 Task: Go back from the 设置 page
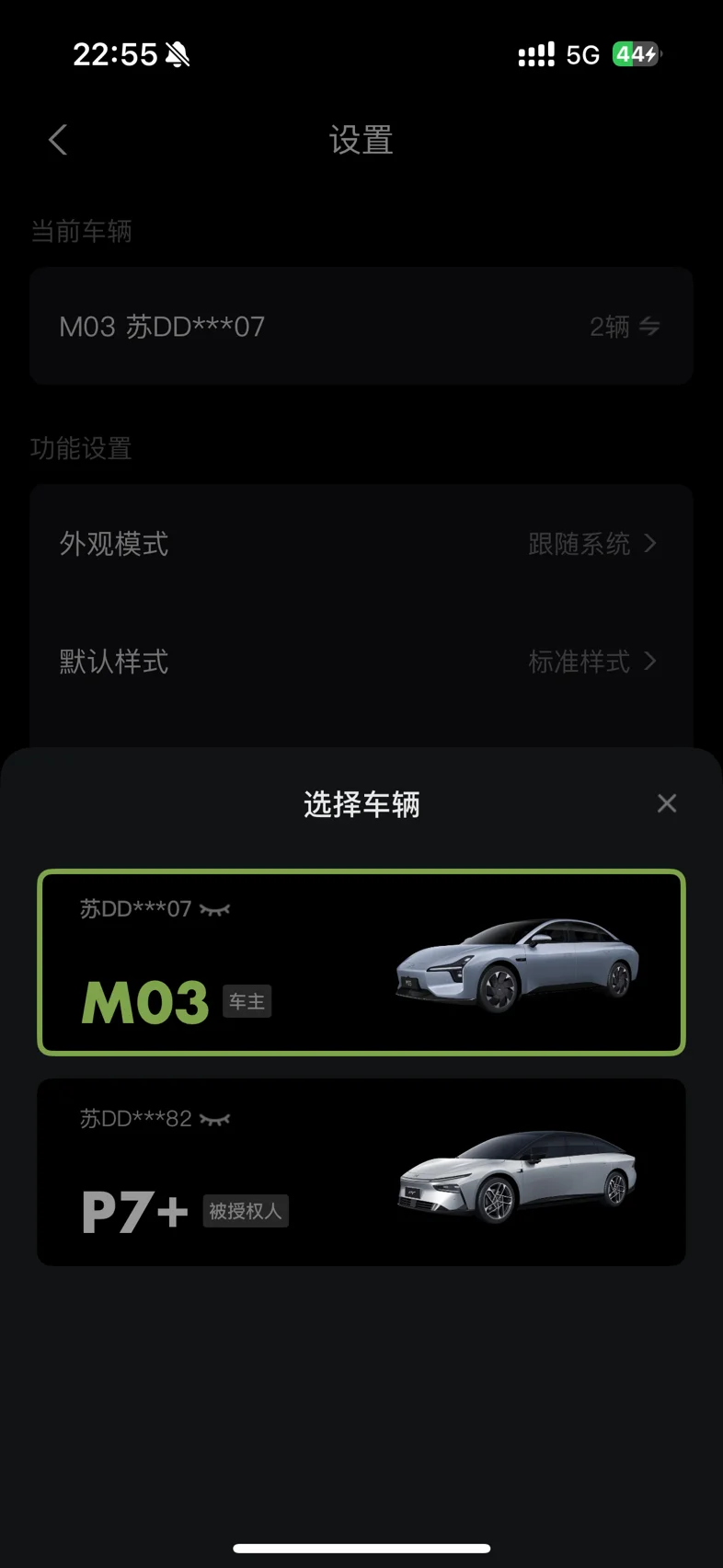click(x=58, y=140)
